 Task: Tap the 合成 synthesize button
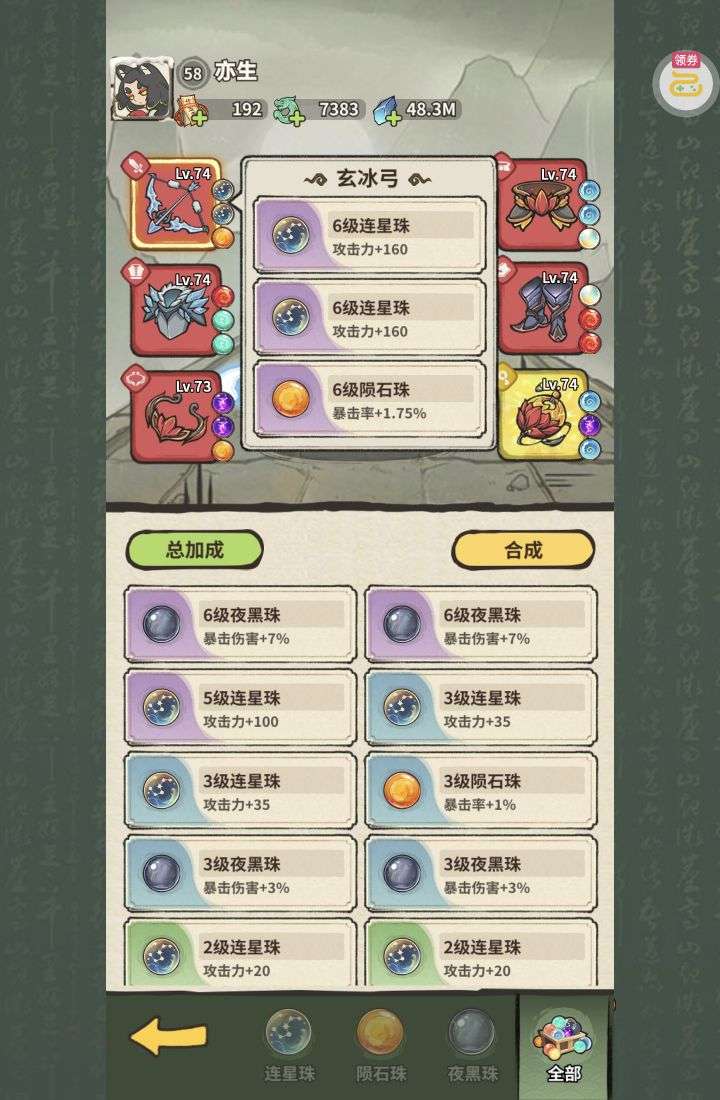(523, 550)
